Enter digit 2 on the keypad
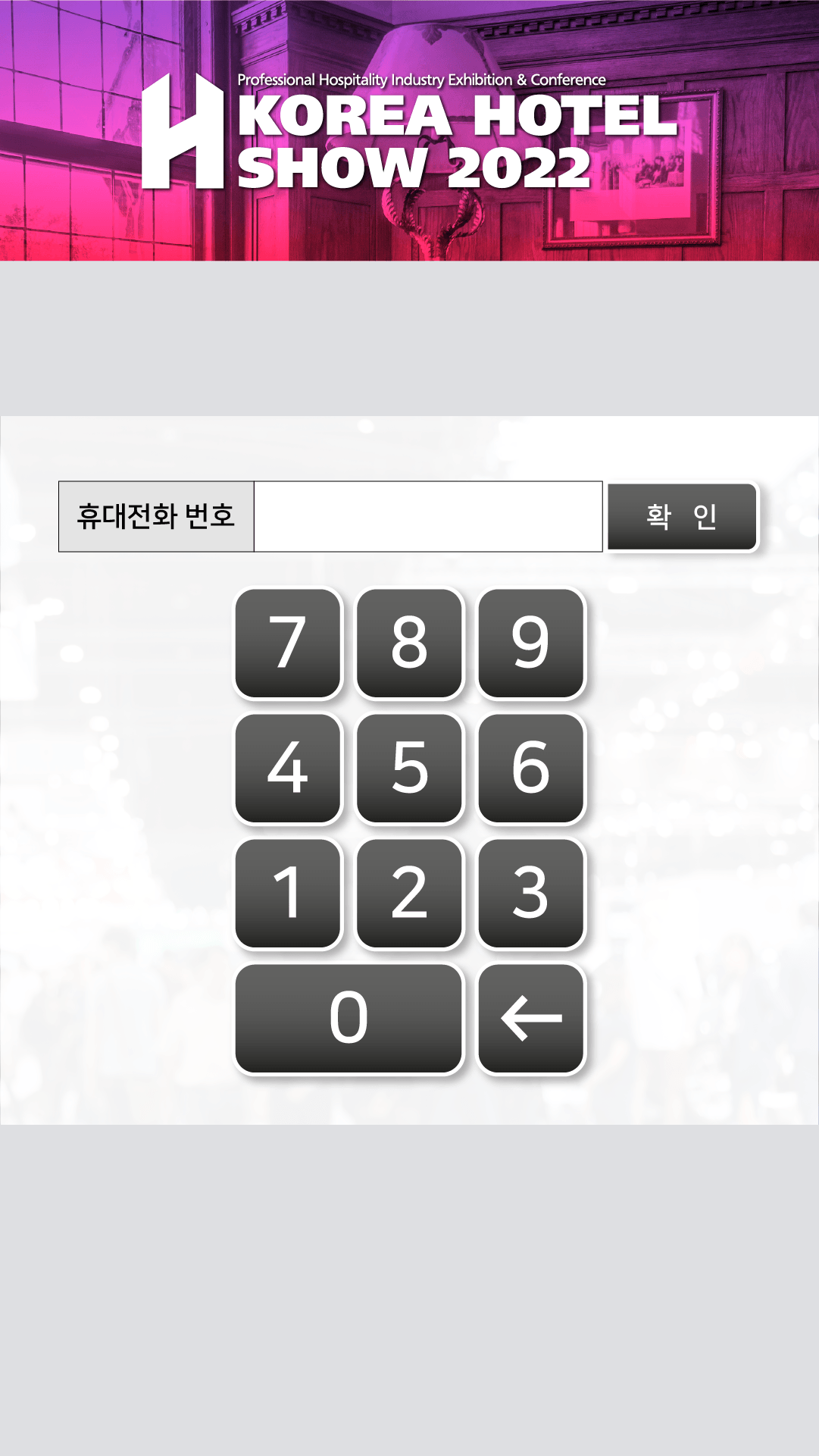Image resolution: width=819 pixels, height=1456 pixels. tap(409, 893)
